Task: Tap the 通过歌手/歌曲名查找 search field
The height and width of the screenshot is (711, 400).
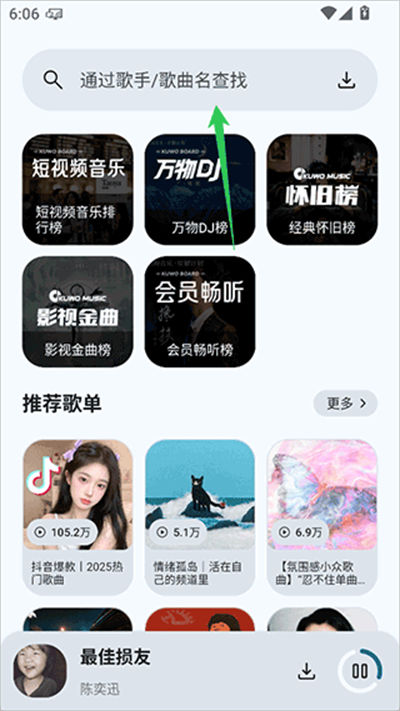Action: point(200,80)
